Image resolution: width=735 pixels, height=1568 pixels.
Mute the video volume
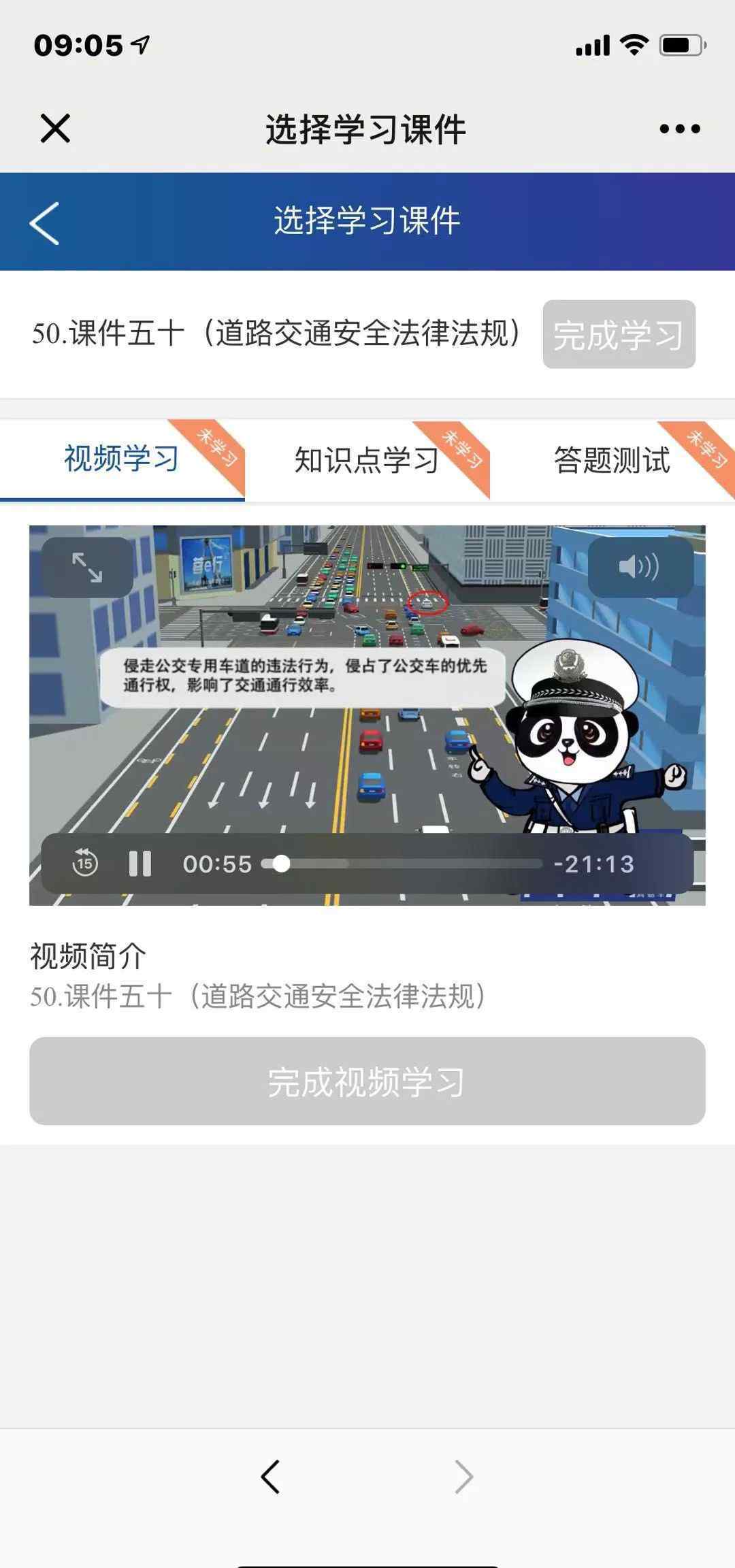tap(640, 567)
